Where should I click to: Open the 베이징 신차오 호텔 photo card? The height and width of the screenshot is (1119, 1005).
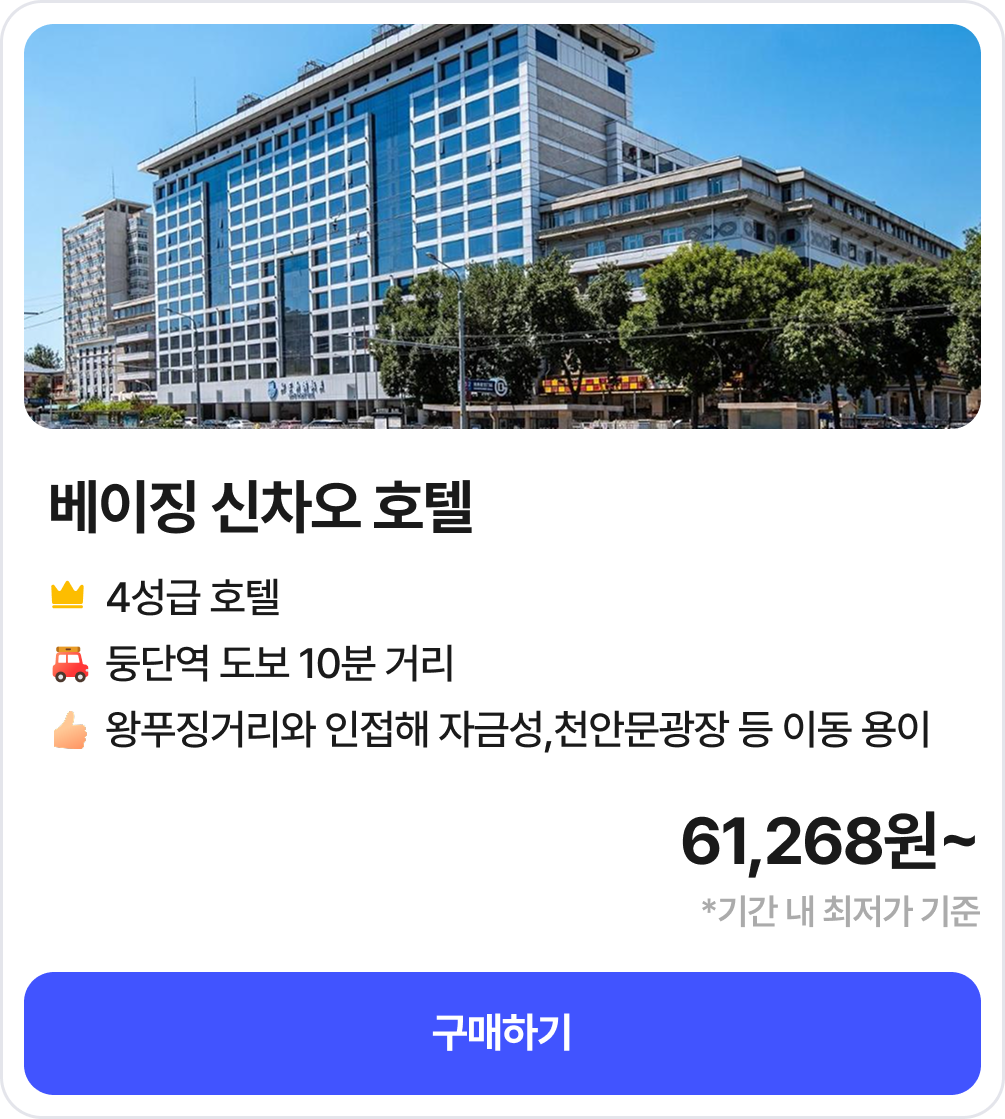(x=502, y=226)
